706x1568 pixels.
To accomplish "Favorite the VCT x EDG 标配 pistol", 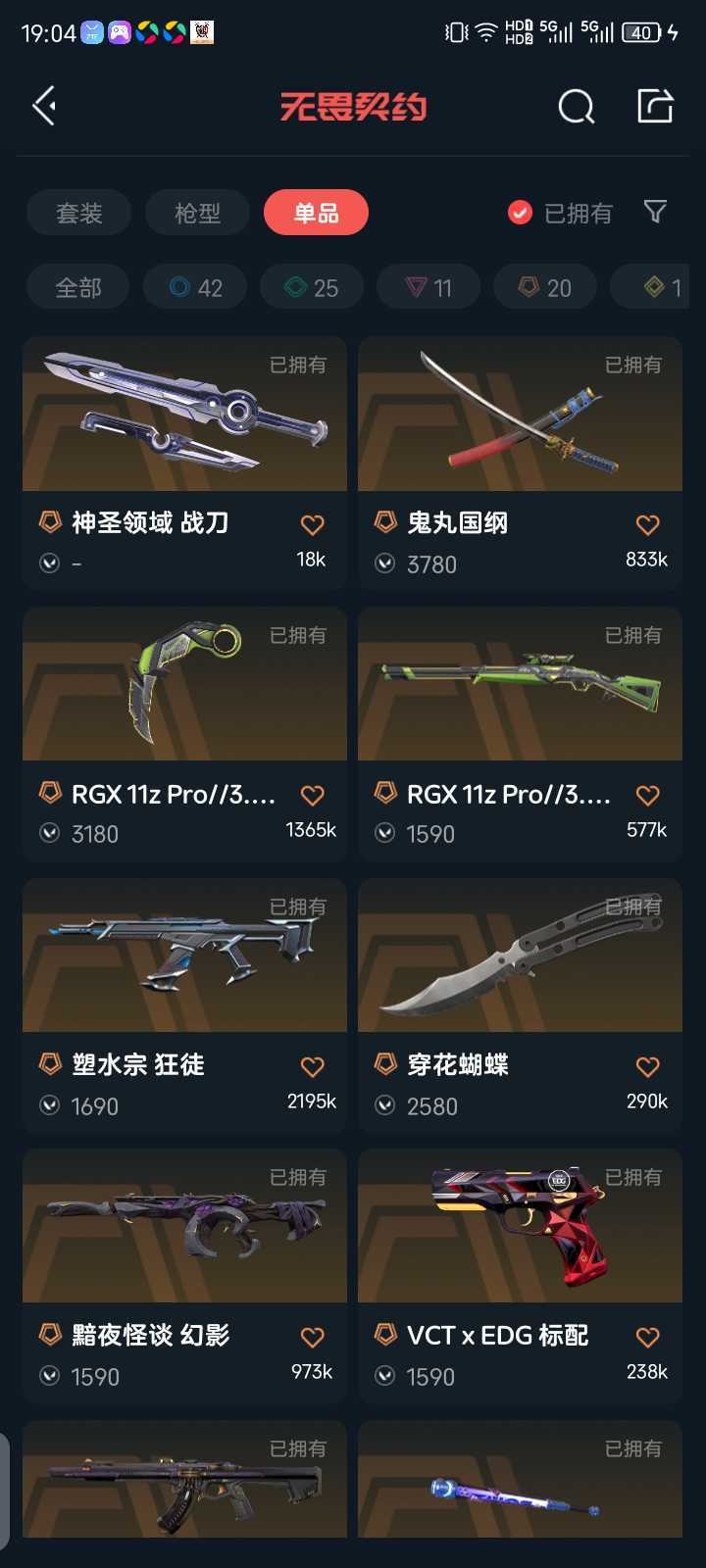I will coord(647,1336).
